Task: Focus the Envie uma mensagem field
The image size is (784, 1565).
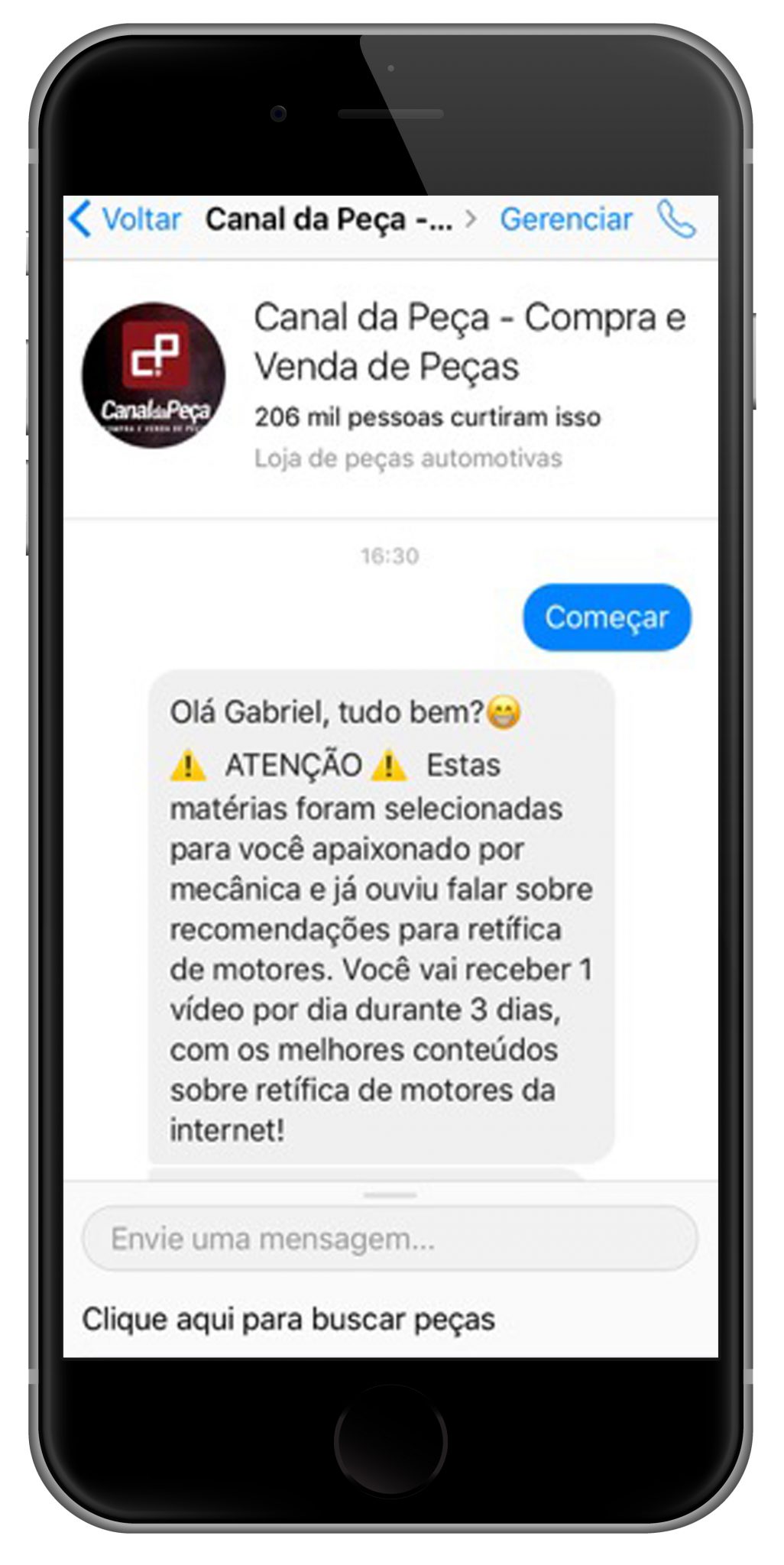Action: pyautogui.click(x=390, y=1239)
